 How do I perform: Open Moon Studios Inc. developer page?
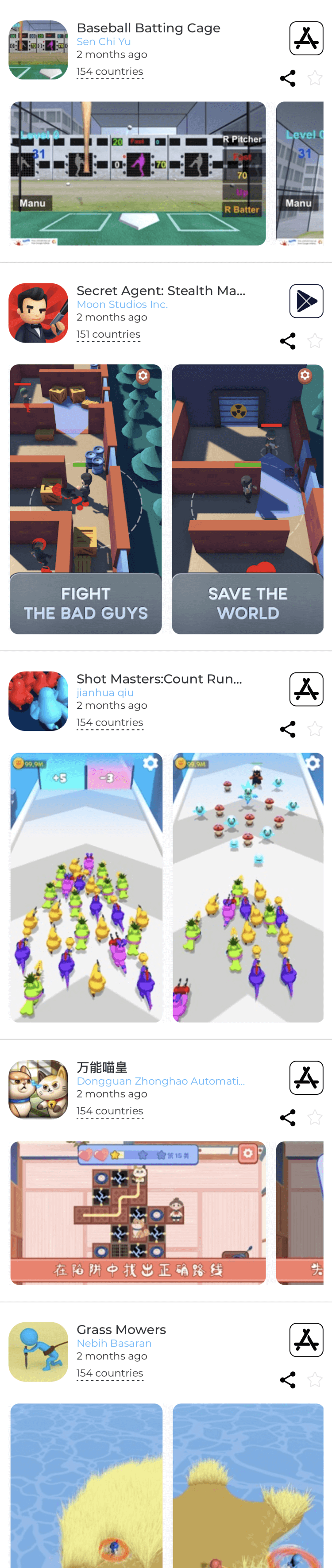coord(122,305)
